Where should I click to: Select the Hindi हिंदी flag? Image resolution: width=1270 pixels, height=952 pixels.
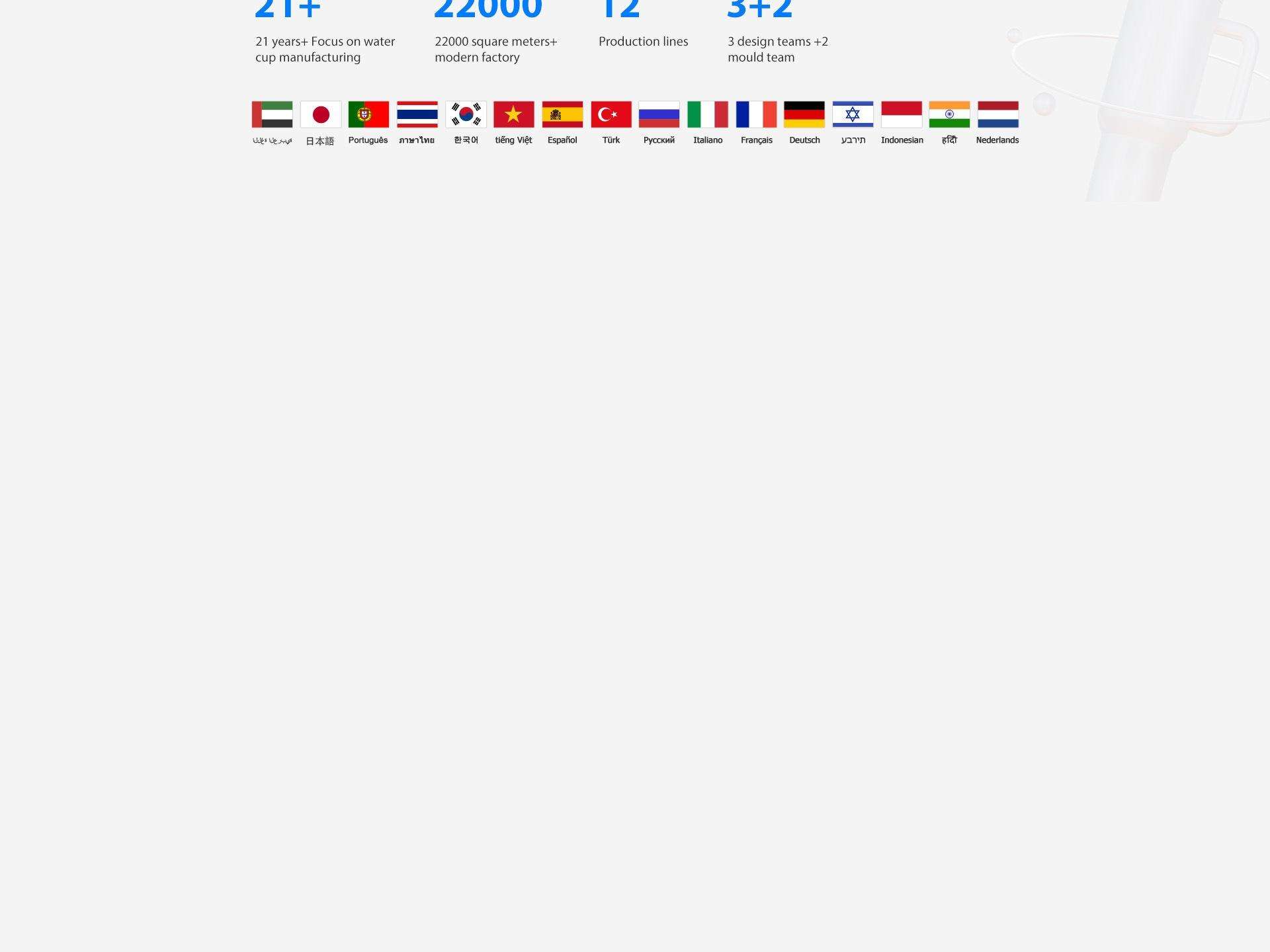pyautogui.click(x=949, y=114)
